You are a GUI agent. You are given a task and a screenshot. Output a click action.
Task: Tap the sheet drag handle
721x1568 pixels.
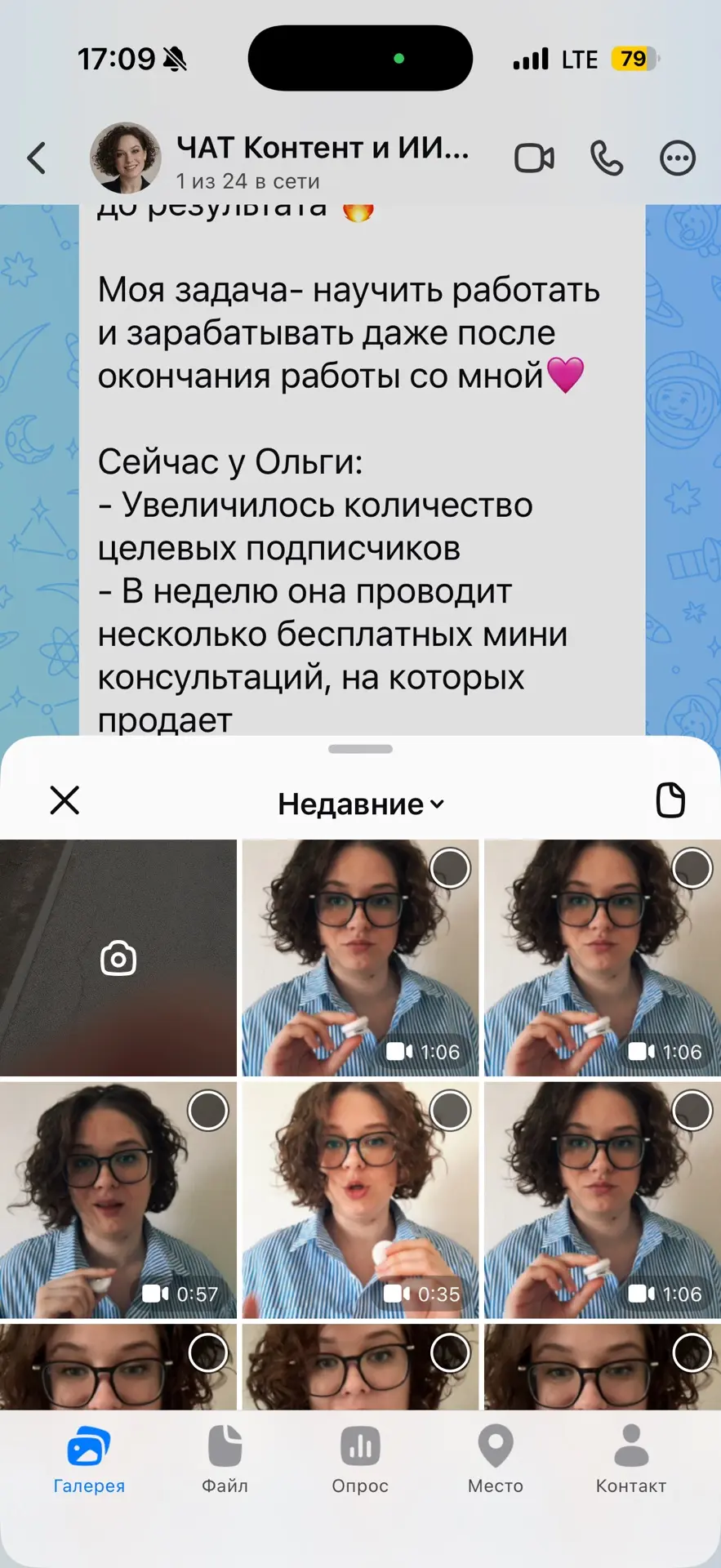coord(360,749)
